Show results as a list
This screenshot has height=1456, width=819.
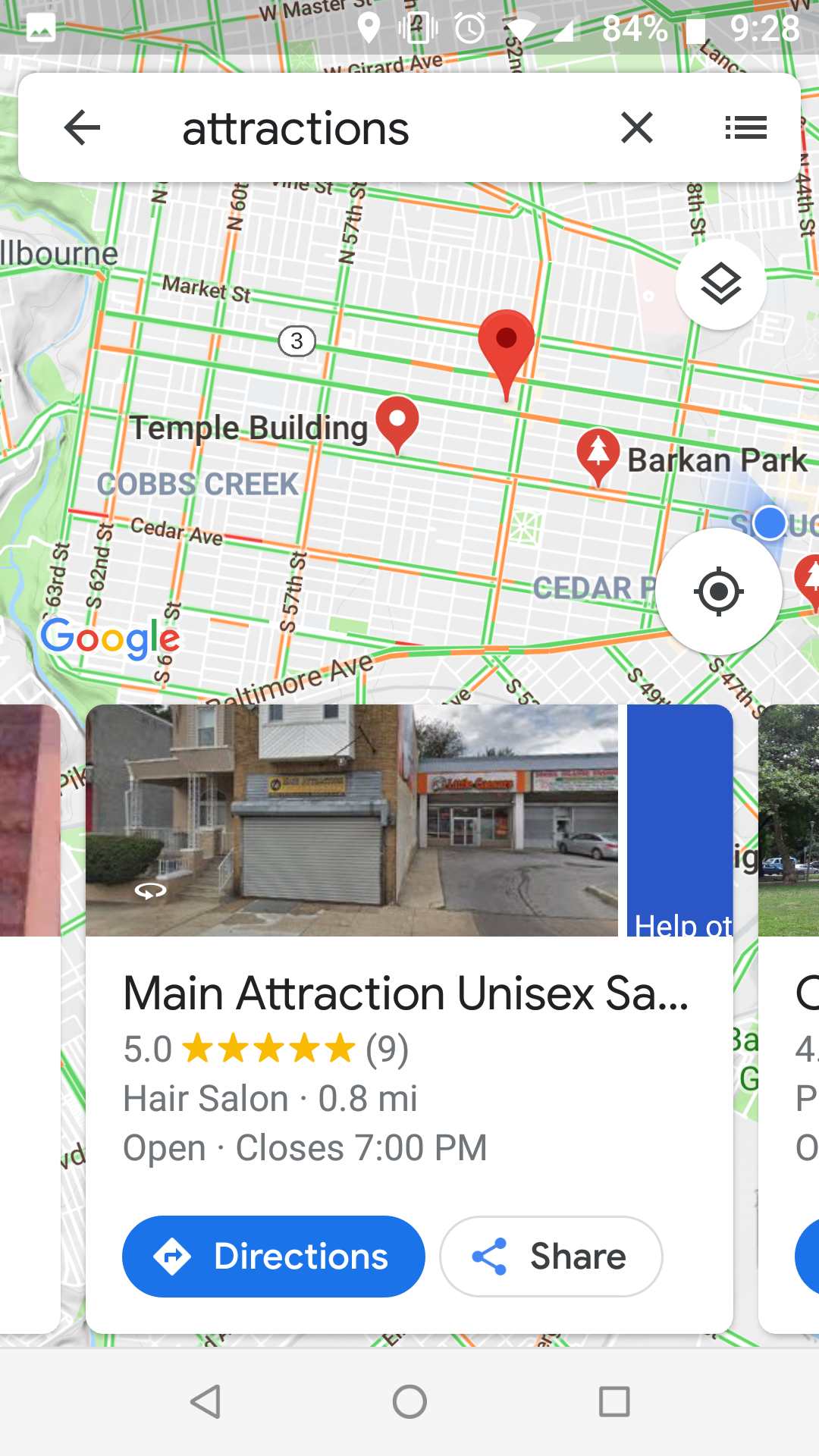pos(746,127)
